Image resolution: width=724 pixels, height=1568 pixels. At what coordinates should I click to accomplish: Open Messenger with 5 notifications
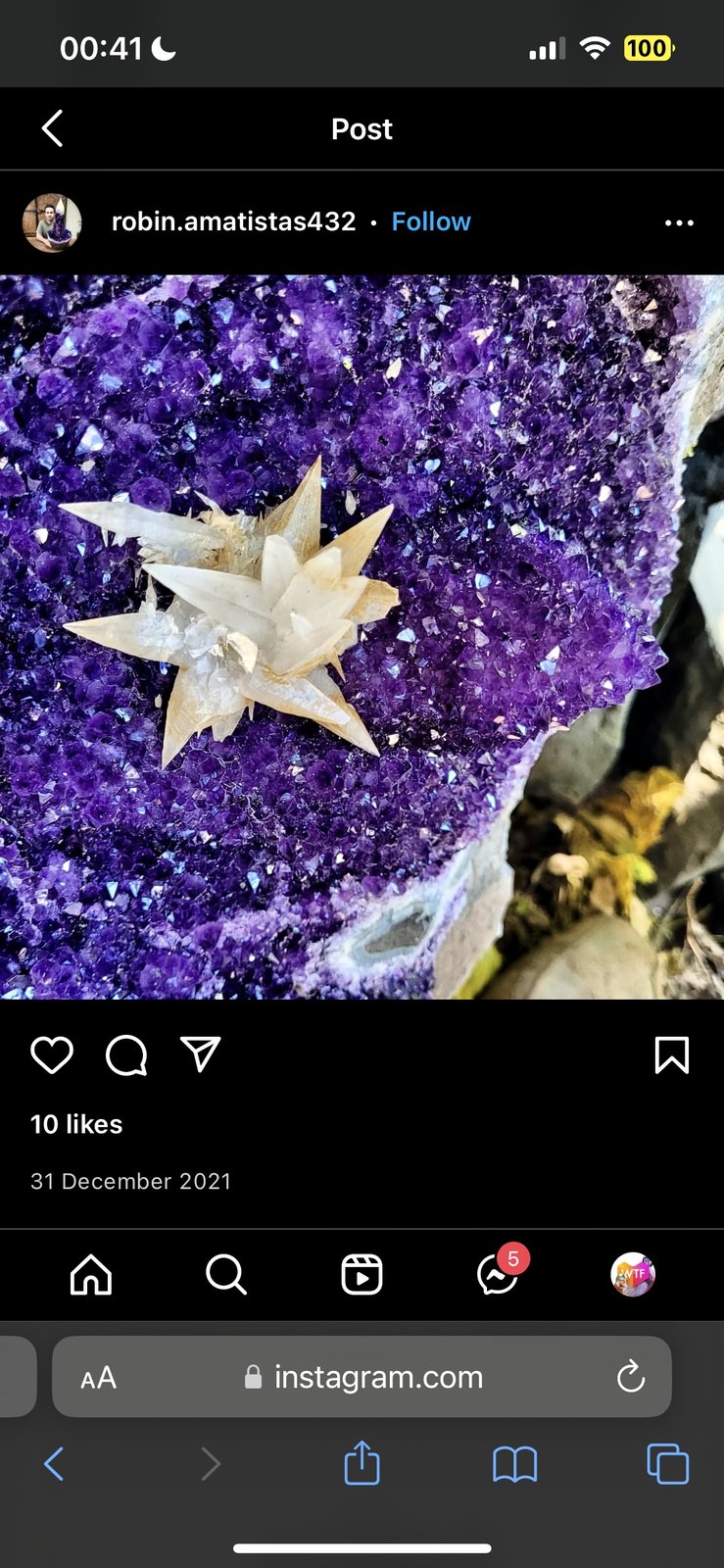point(498,1275)
